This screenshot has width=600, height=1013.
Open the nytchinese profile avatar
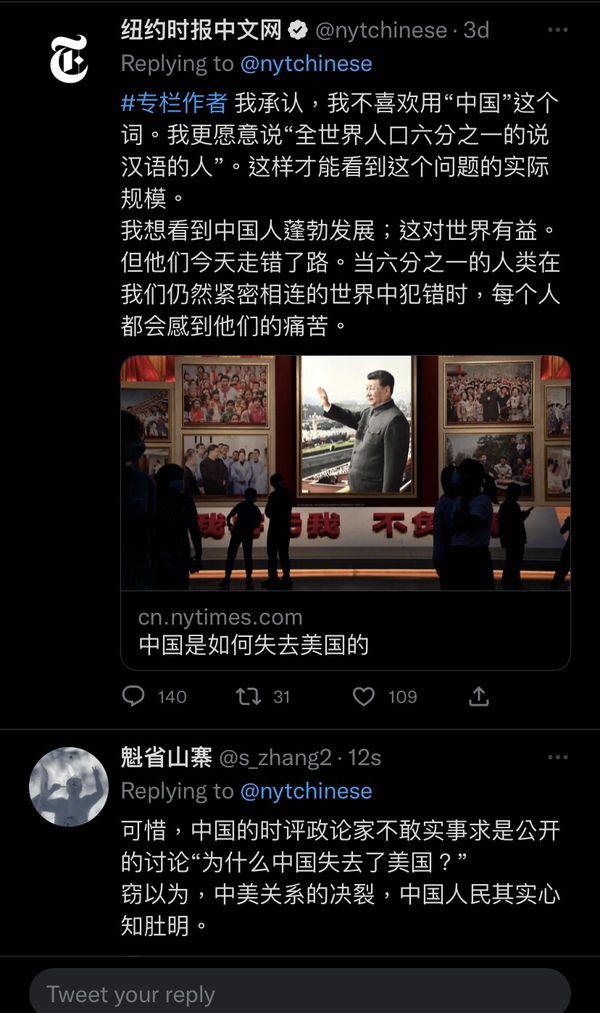pyautogui.click(x=69, y=58)
